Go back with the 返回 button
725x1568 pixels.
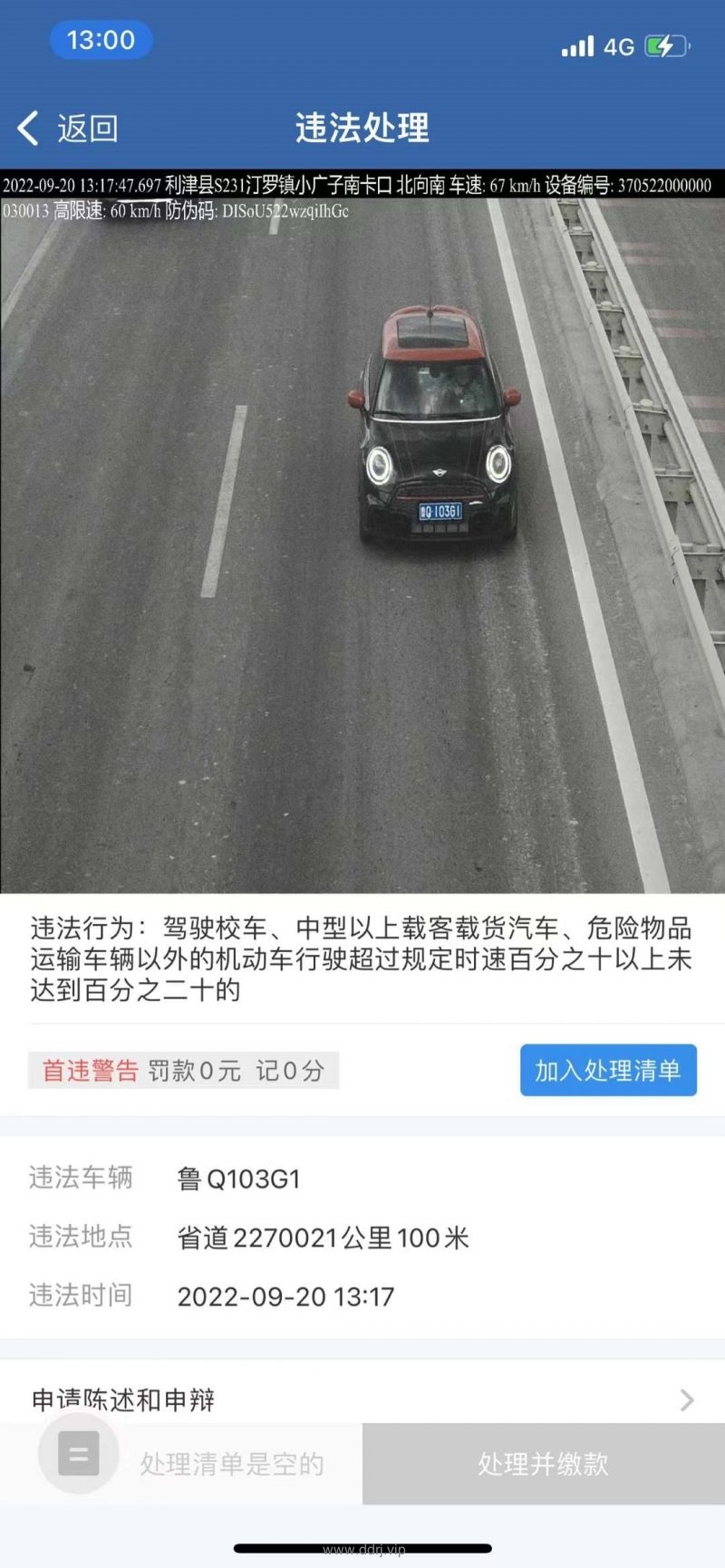click(69, 128)
